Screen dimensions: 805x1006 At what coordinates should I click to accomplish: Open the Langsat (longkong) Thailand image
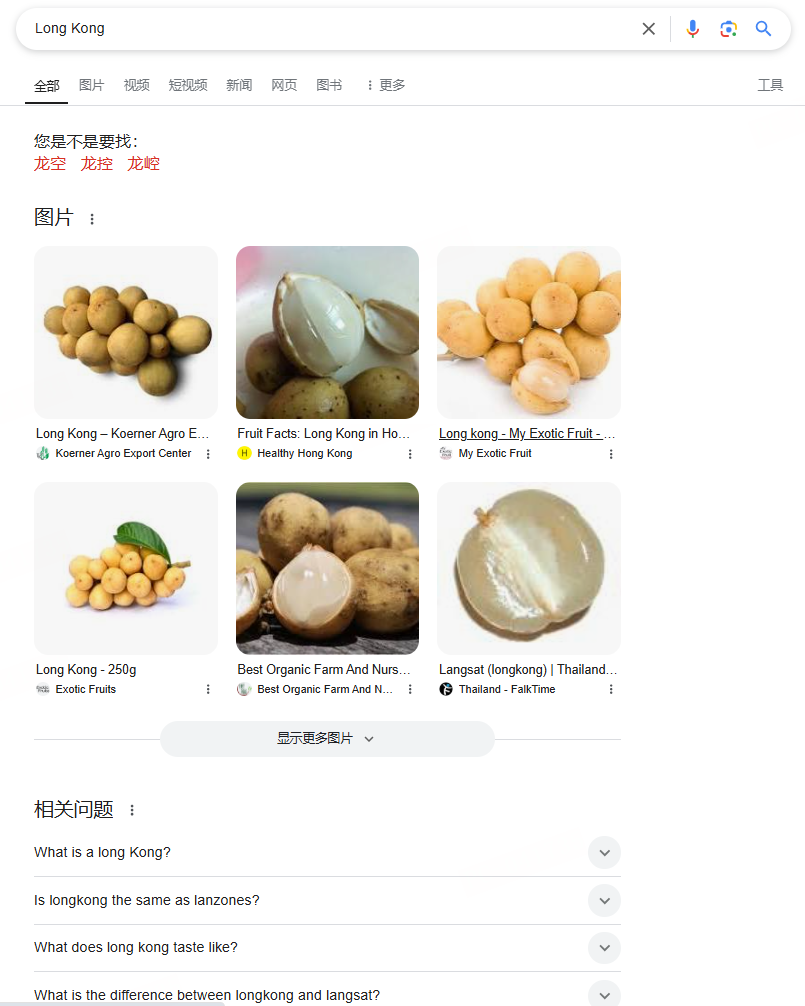[529, 568]
